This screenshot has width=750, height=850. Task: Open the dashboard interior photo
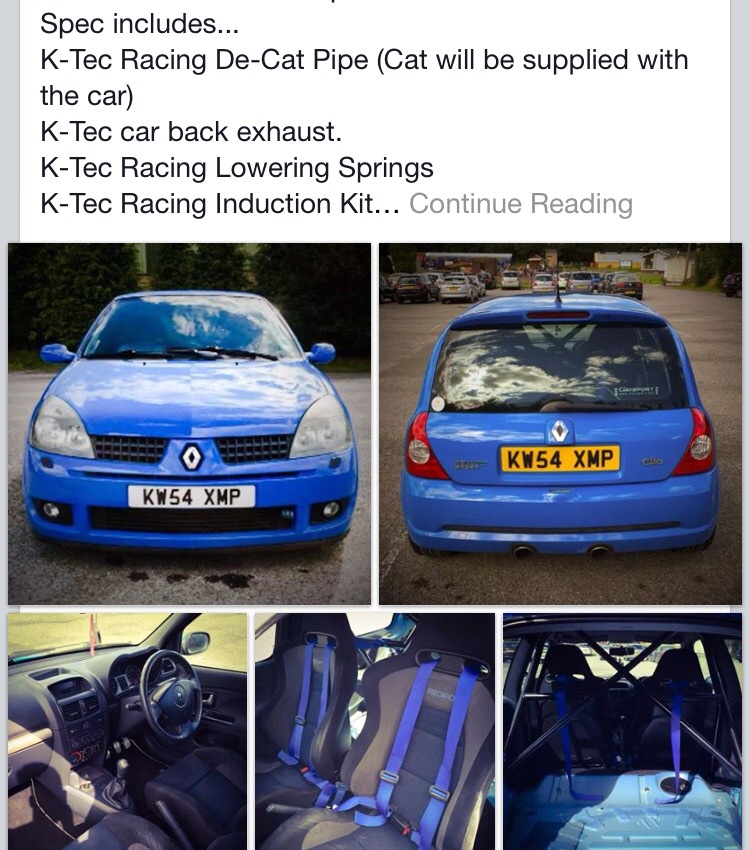[x=127, y=730]
